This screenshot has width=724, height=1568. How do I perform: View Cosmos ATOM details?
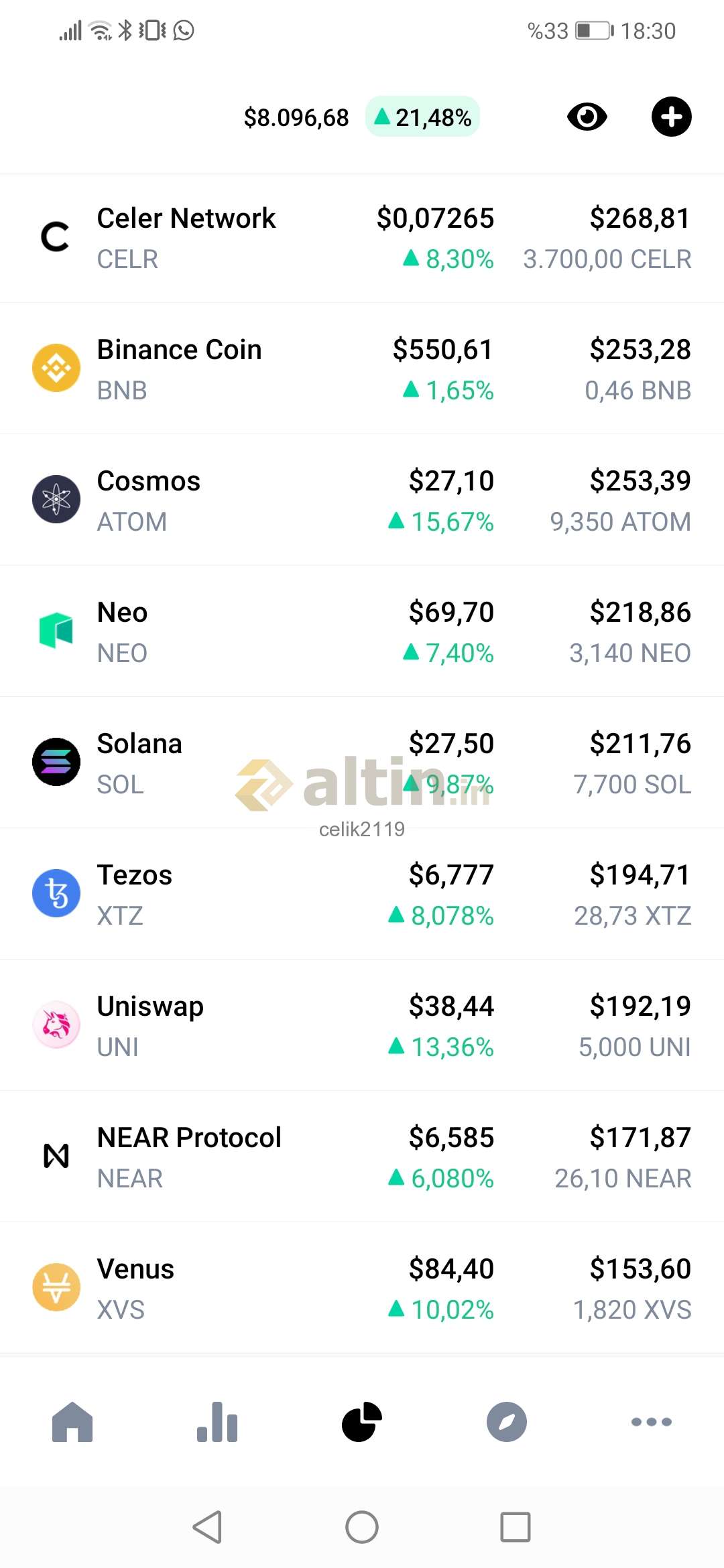[x=362, y=500]
